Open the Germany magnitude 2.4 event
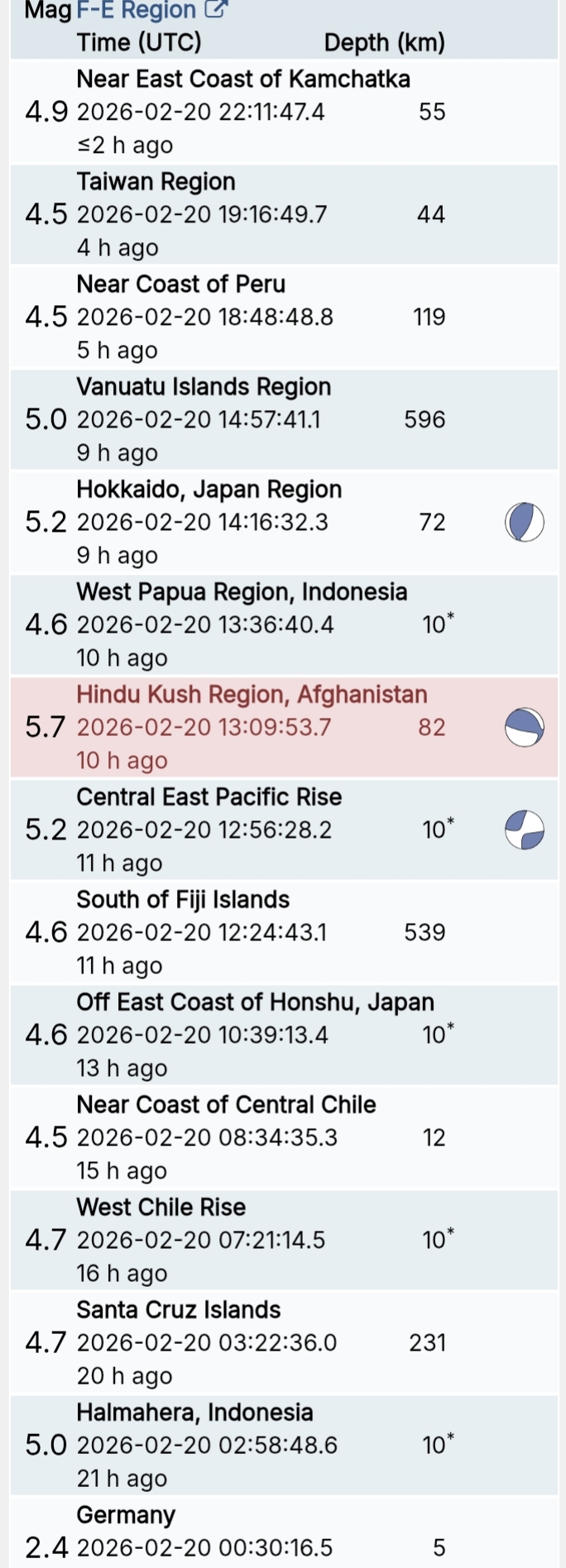The height and width of the screenshot is (1568, 566). click(126, 1515)
